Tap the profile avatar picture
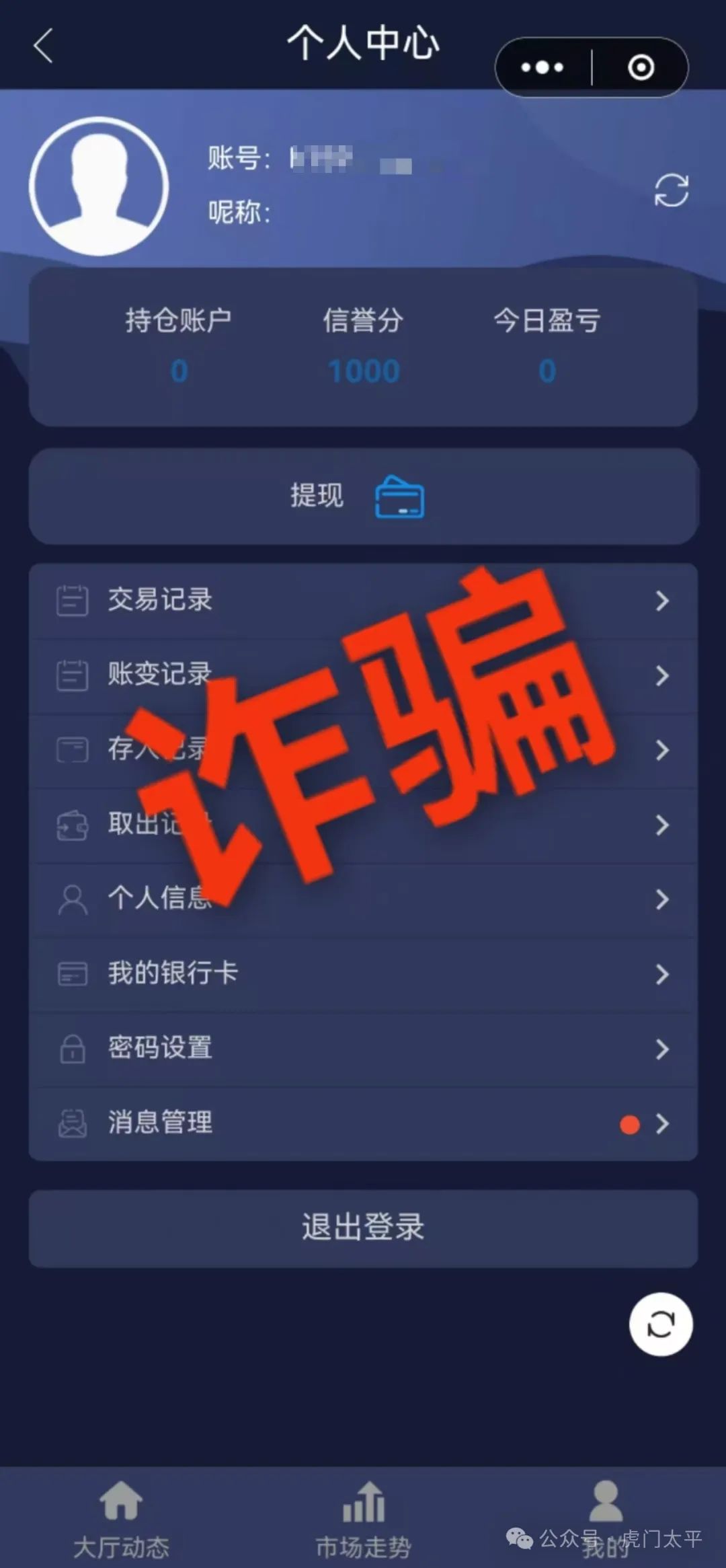This screenshot has width=726, height=1568. (x=99, y=186)
